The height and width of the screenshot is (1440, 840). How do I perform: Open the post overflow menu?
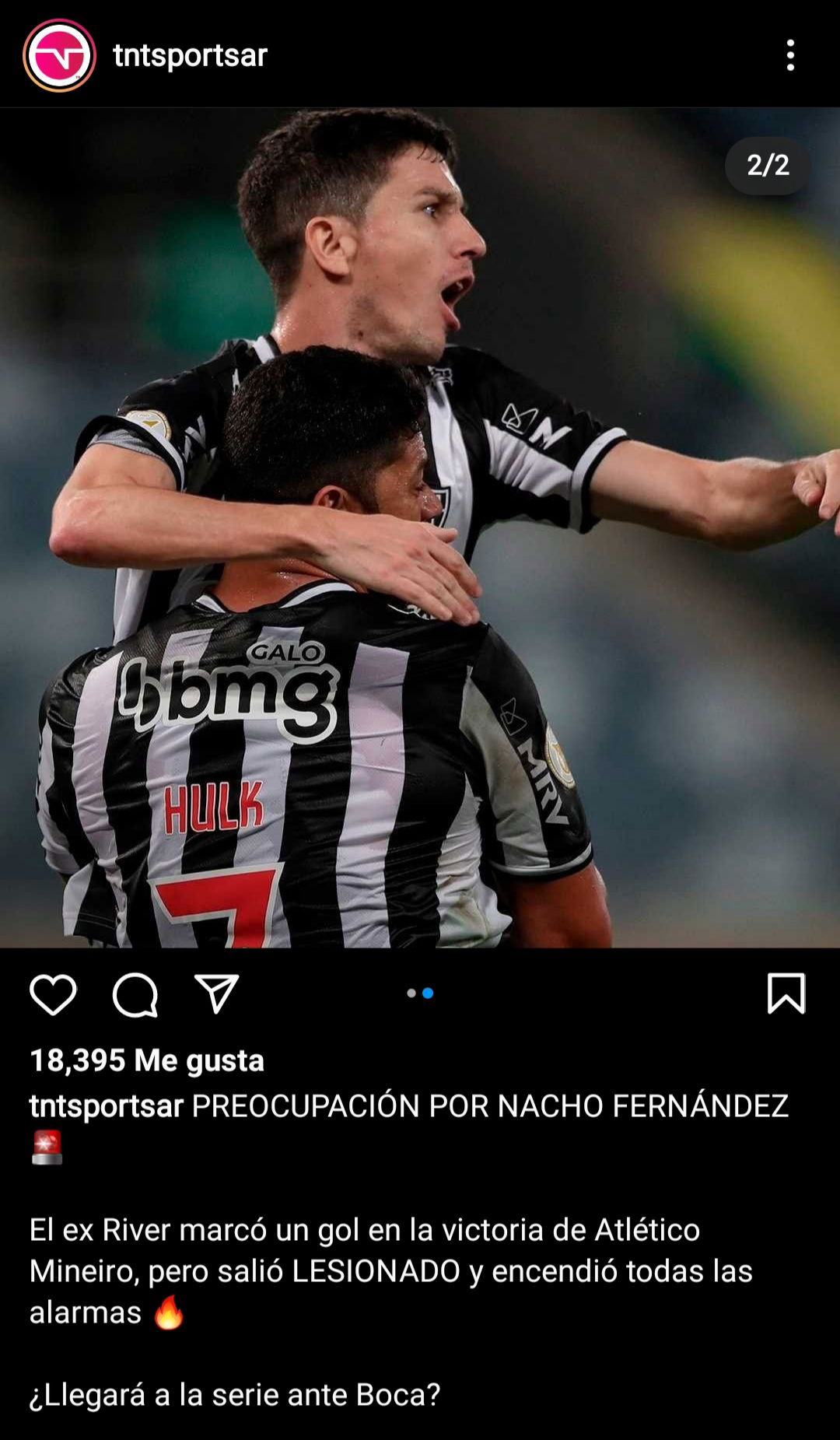(790, 55)
